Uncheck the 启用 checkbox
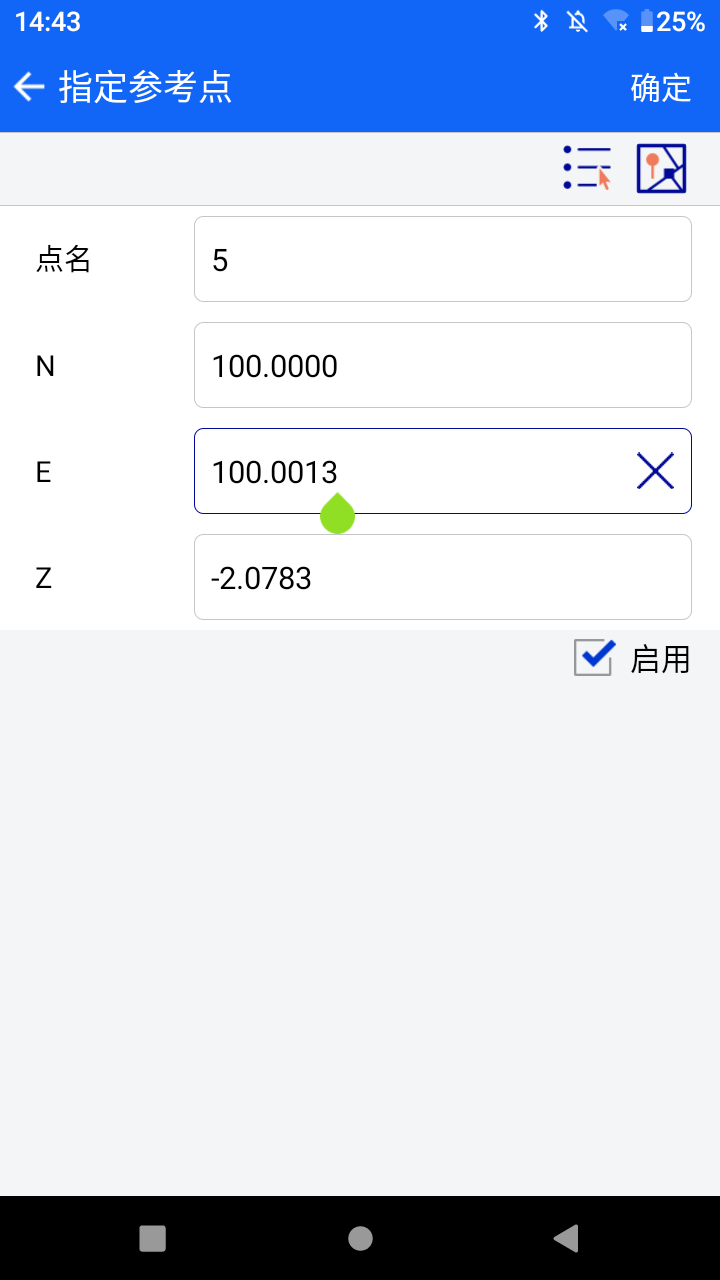The width and height of the screenshot is (720, 1280). point(594,658)
